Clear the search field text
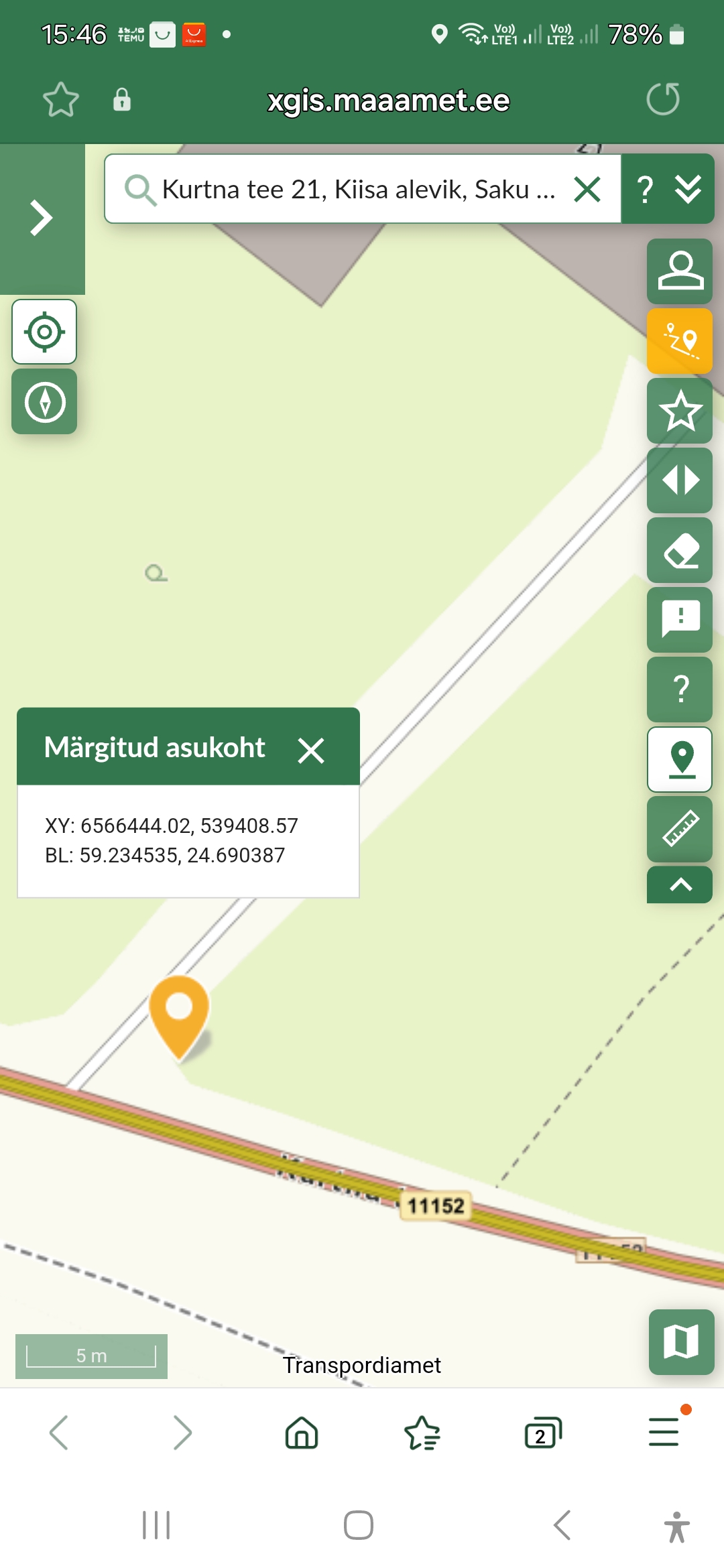Screen dimensions: 724x1568 [x=587, y=190]
